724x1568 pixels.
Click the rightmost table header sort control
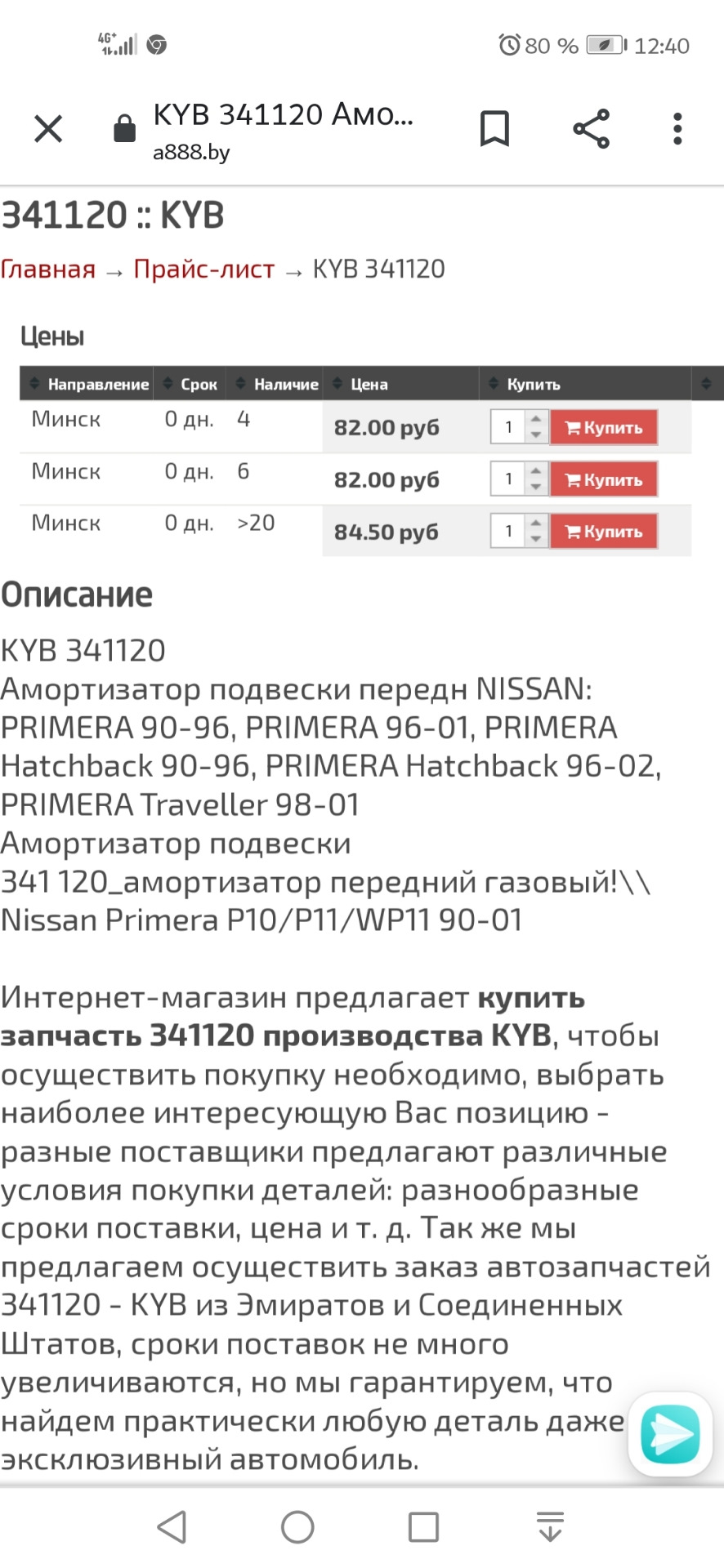coord(708,383)
